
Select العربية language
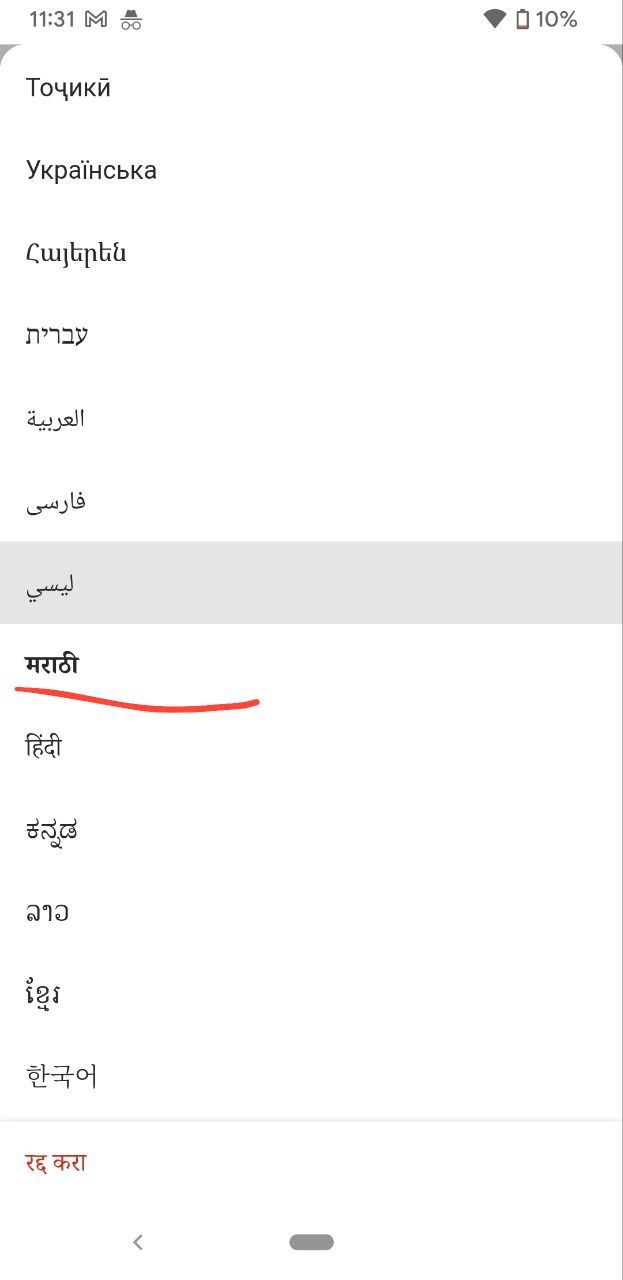click(311, 418)
